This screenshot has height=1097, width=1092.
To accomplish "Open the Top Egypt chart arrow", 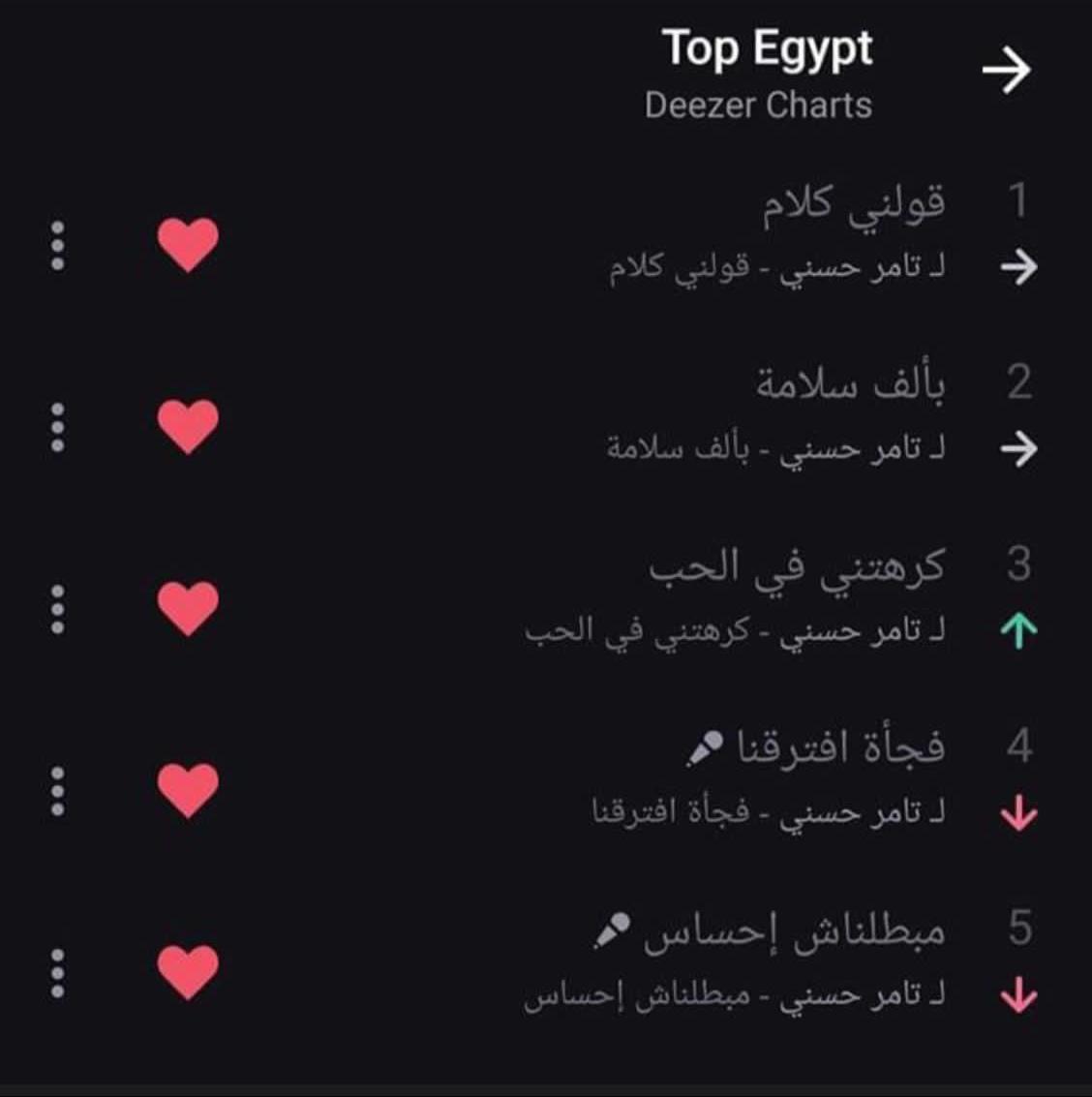I will [x=1006, y=71].
